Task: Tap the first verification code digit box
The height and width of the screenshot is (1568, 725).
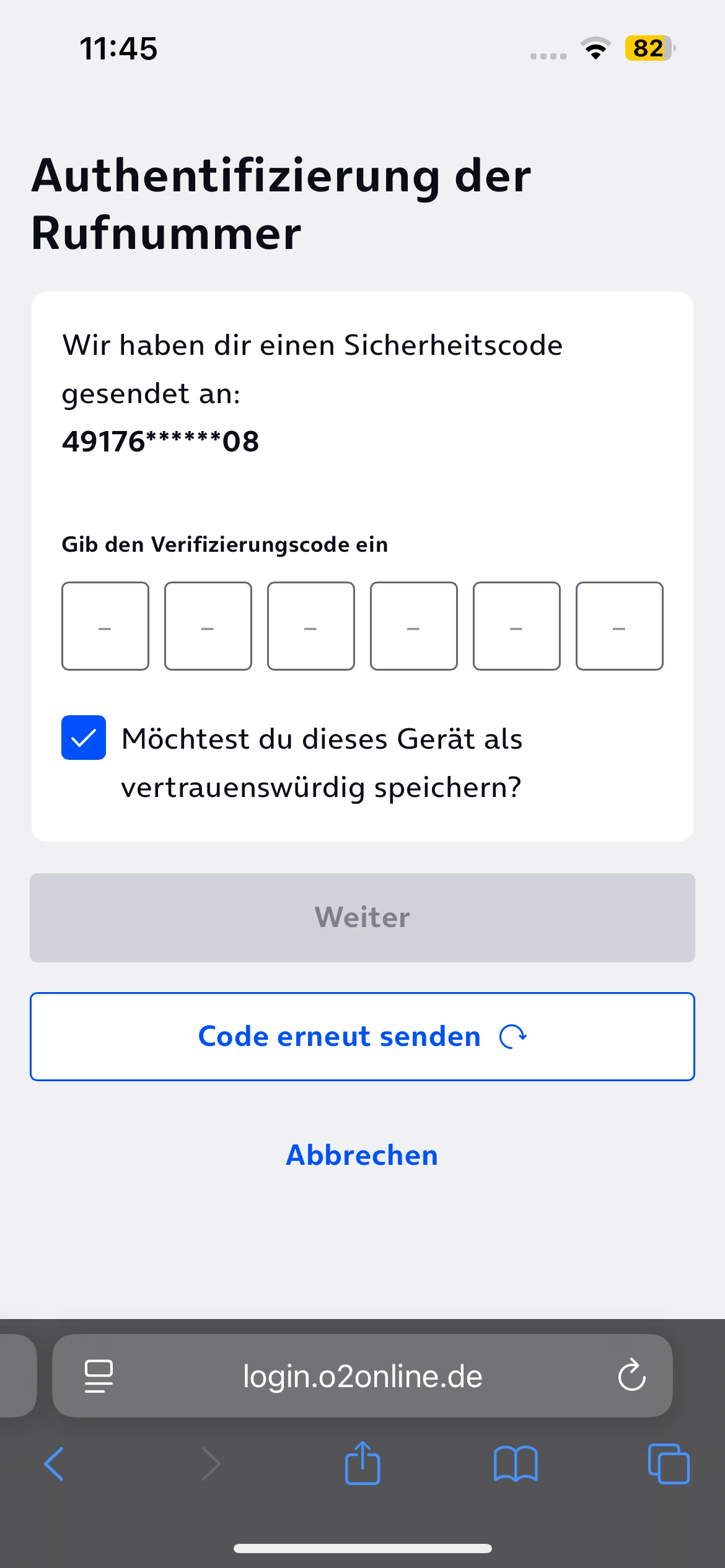Action: pyautogui.click(x=105, y=626)
